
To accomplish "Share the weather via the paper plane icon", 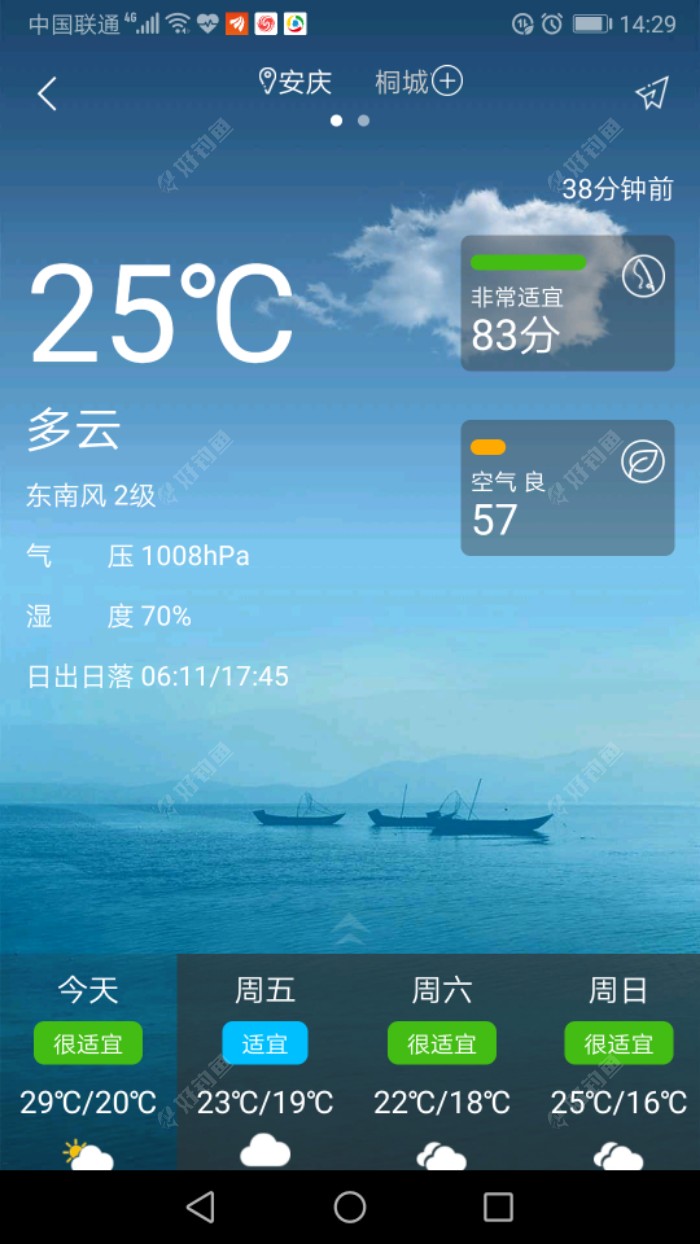I will (651, 94).
